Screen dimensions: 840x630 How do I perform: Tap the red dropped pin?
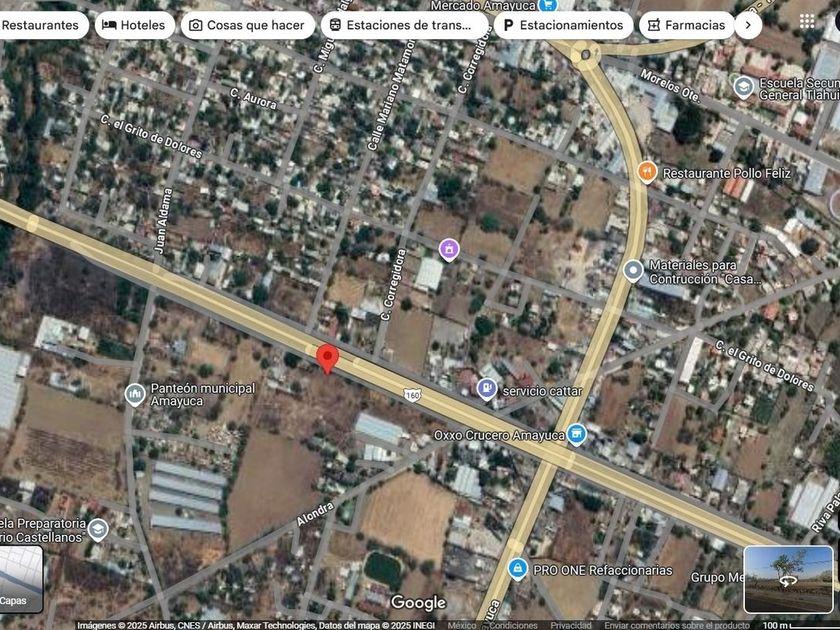pyautogui.click(x=327, y=359)
